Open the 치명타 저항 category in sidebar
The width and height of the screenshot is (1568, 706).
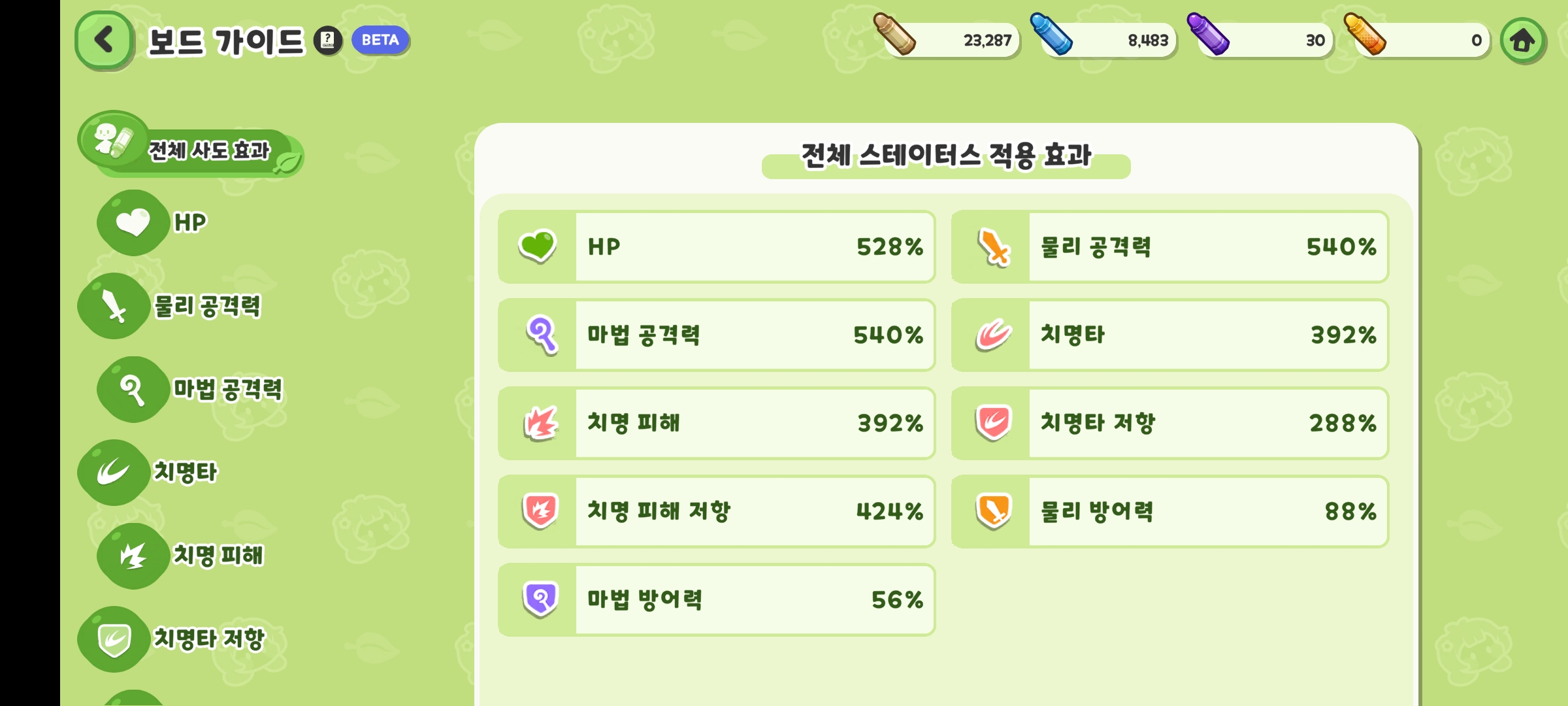pyautogui.click(x=172, y=639)
